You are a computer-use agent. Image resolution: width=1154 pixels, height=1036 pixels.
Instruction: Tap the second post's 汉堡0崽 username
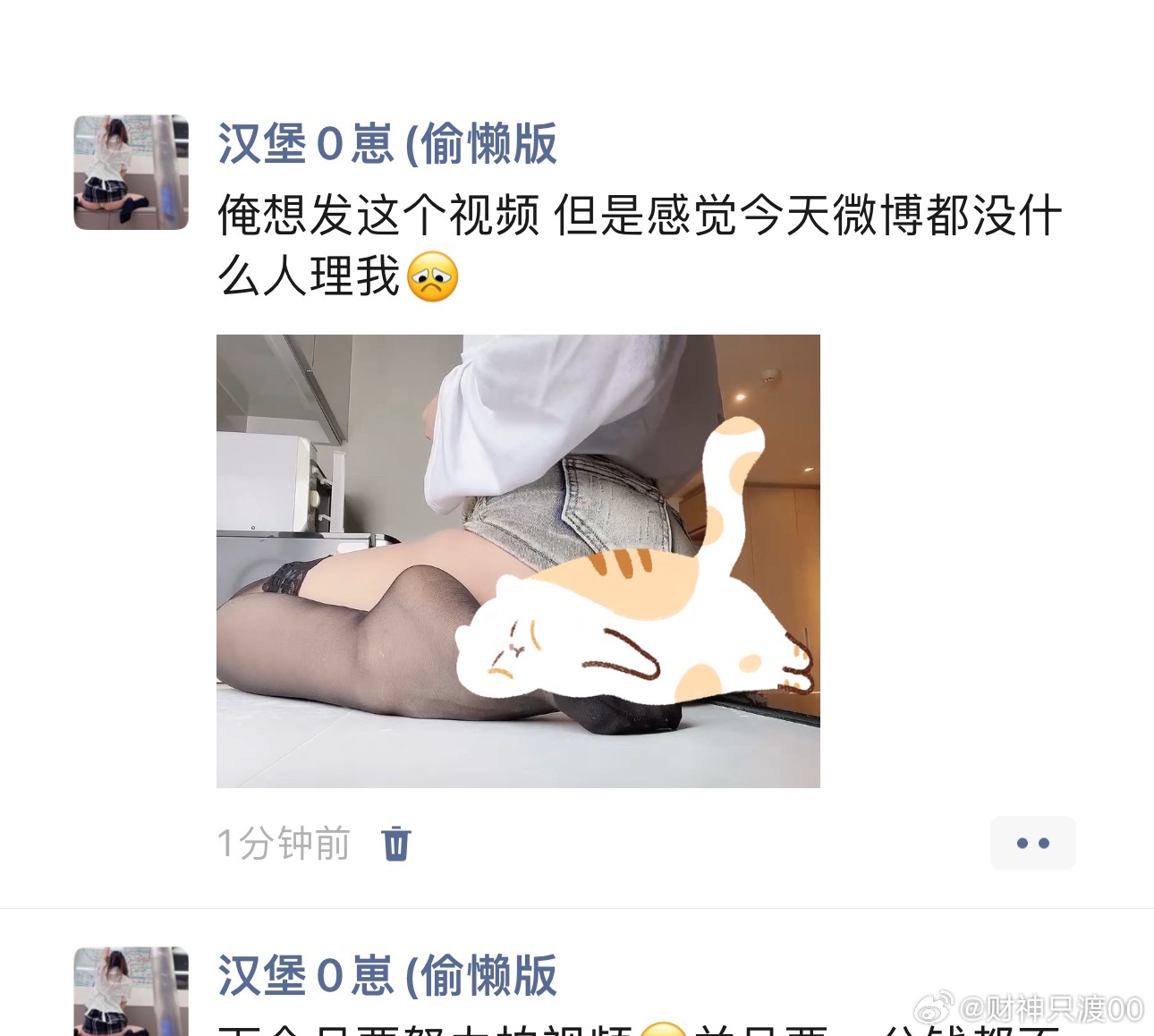(387, 975)
